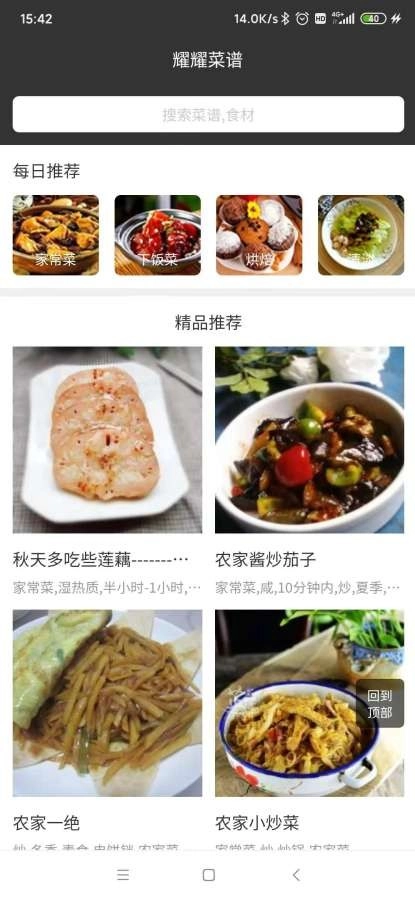Go back with the system back button
The height and width of the screenshot is (900, 415).
click(296, 875)
